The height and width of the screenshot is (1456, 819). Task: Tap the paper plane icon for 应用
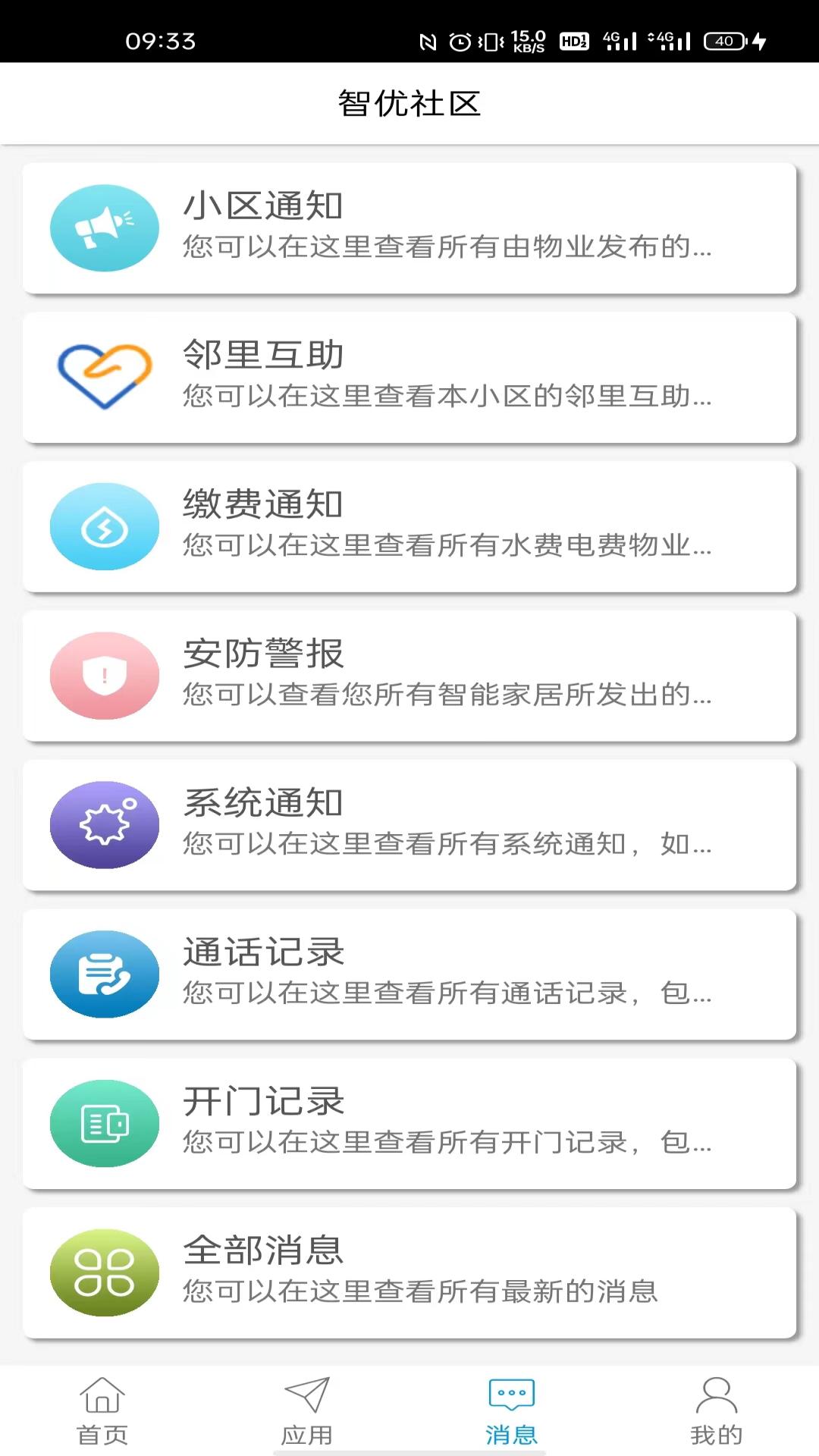308,1403
